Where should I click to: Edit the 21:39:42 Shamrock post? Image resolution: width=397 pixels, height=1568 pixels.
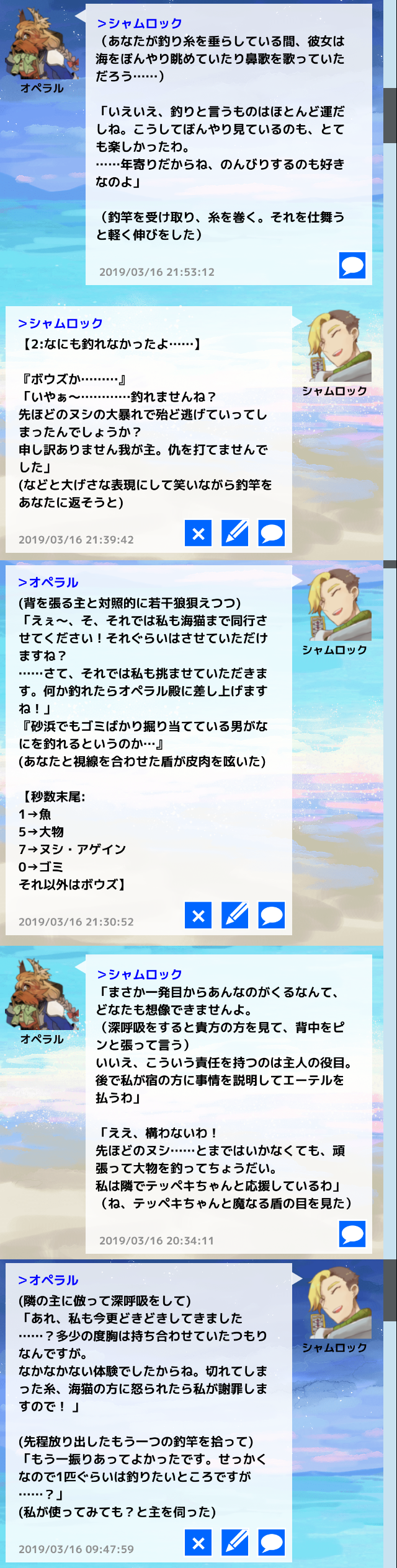tap(235, 533)
